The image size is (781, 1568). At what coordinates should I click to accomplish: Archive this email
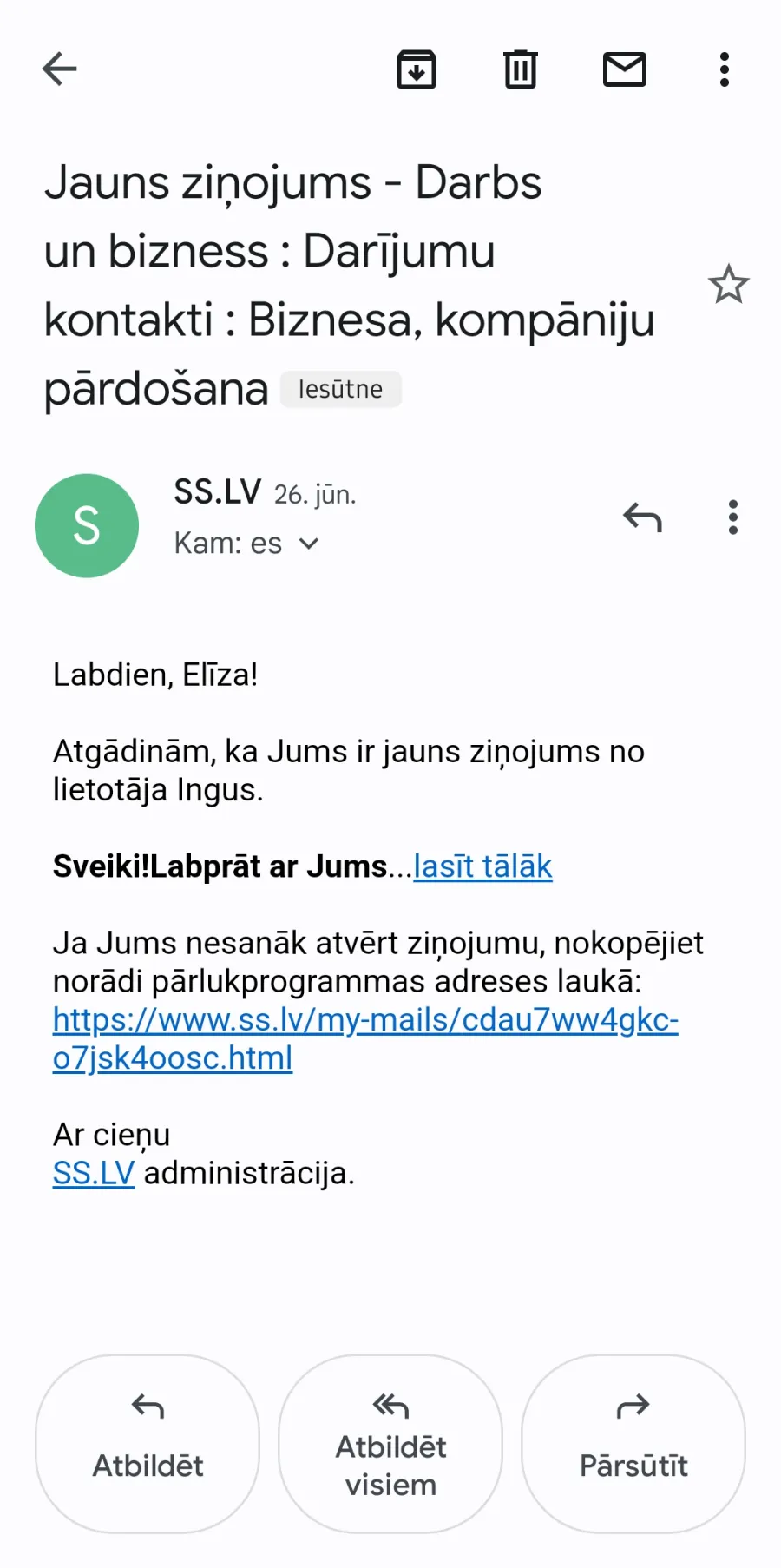tap(417, 69)
